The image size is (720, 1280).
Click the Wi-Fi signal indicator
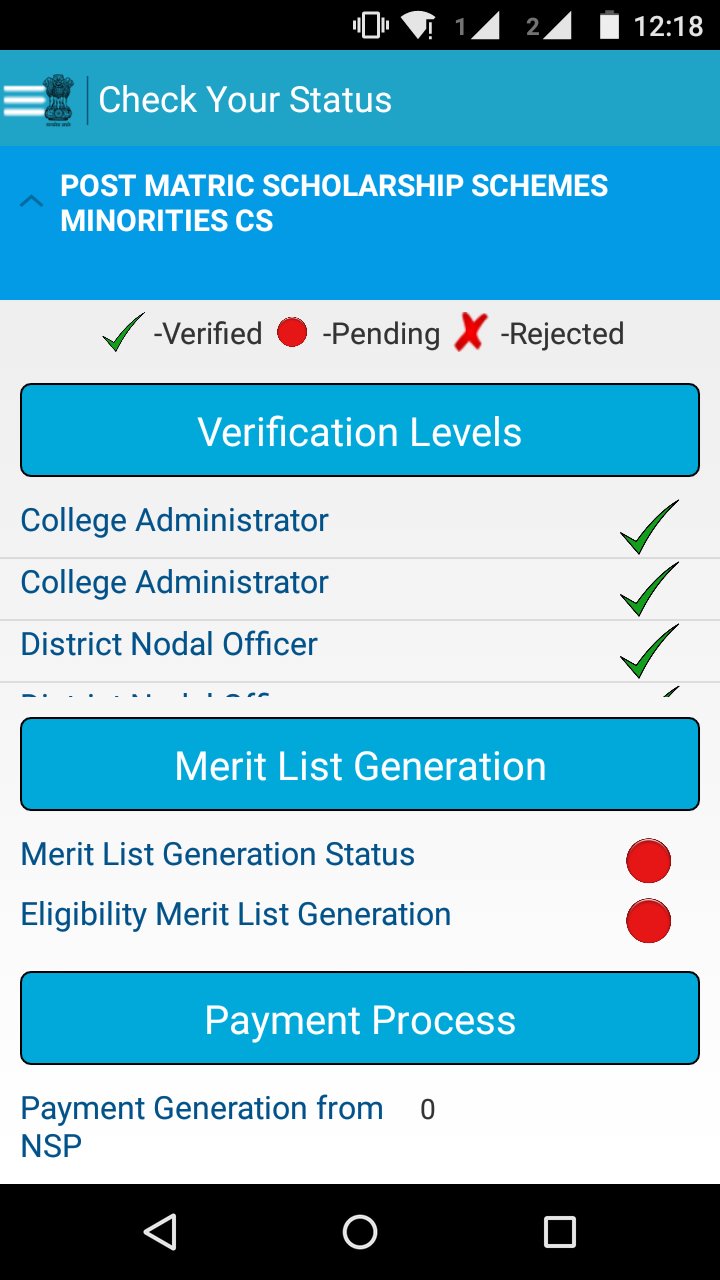417,23
